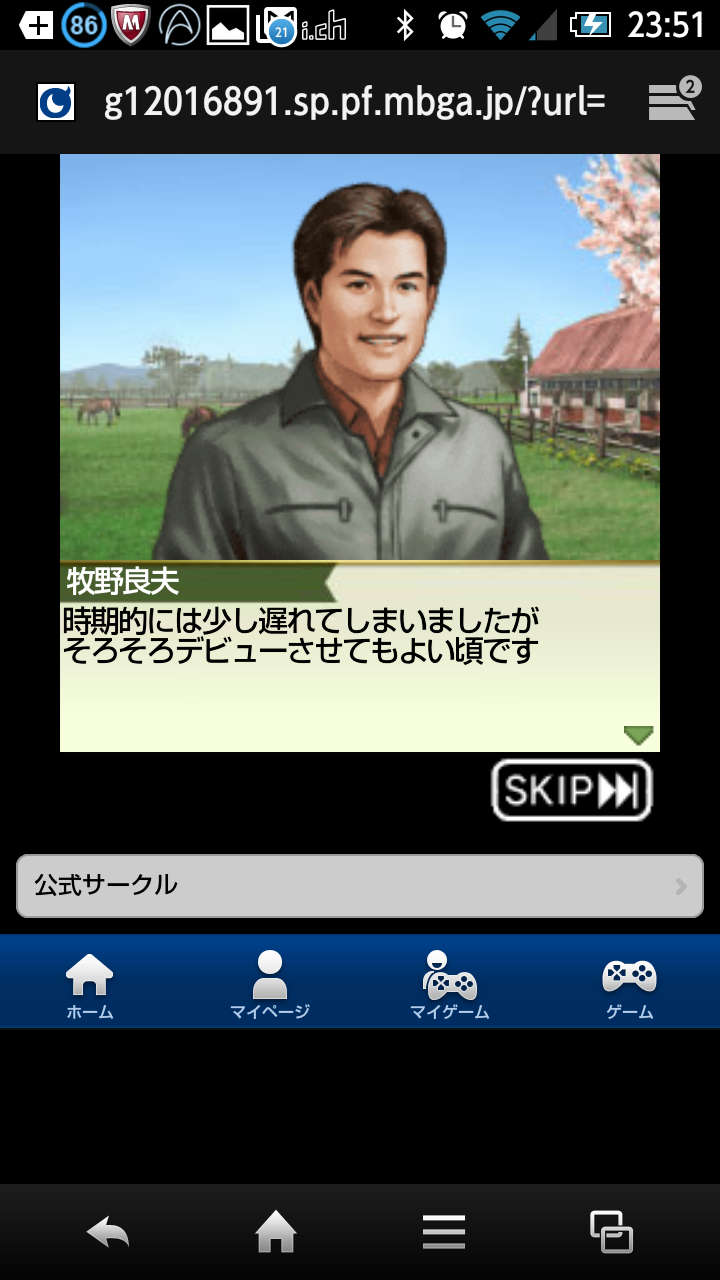Show open windows in browser
Viewport: 720px width, 1280px height.
[x=611, y=1232]
